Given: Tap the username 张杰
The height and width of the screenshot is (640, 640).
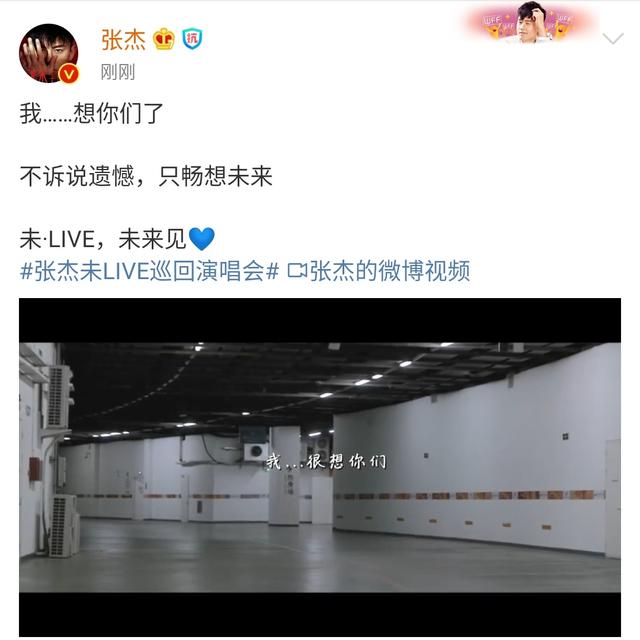Looking at the screenshot, I should tap(123, 39).
